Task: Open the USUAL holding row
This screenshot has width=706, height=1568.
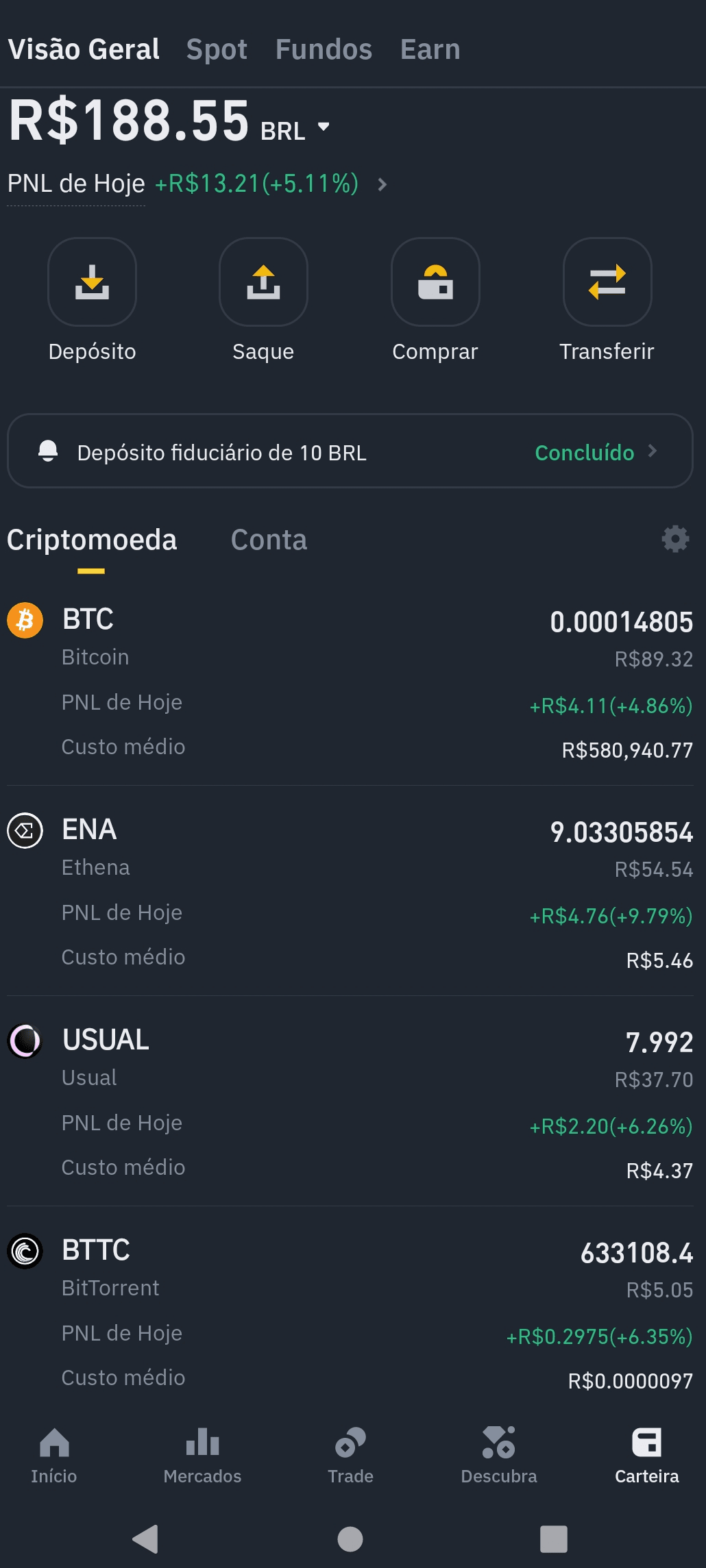Action: (350, 1102)
